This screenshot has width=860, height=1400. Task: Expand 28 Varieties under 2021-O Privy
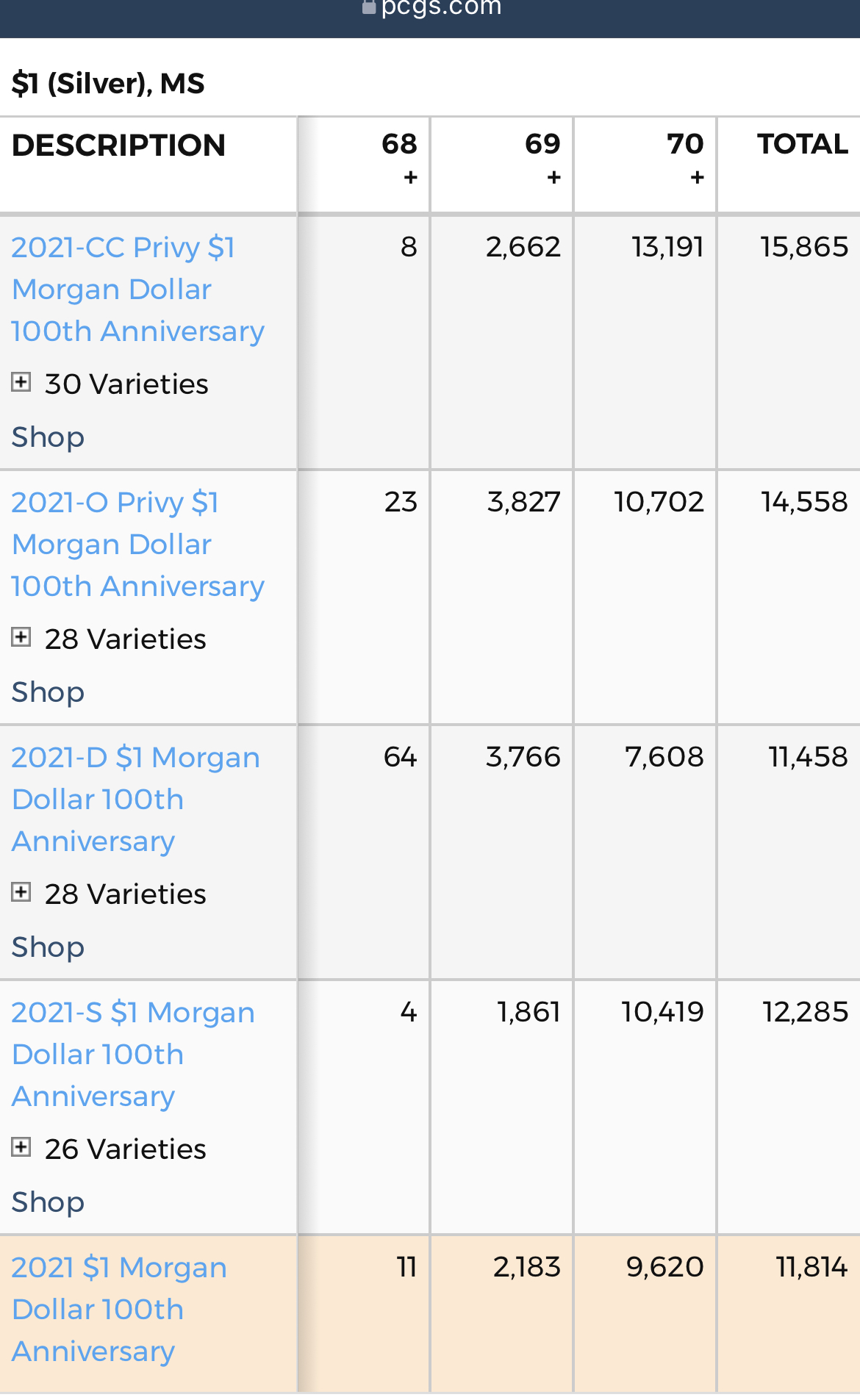21,638
